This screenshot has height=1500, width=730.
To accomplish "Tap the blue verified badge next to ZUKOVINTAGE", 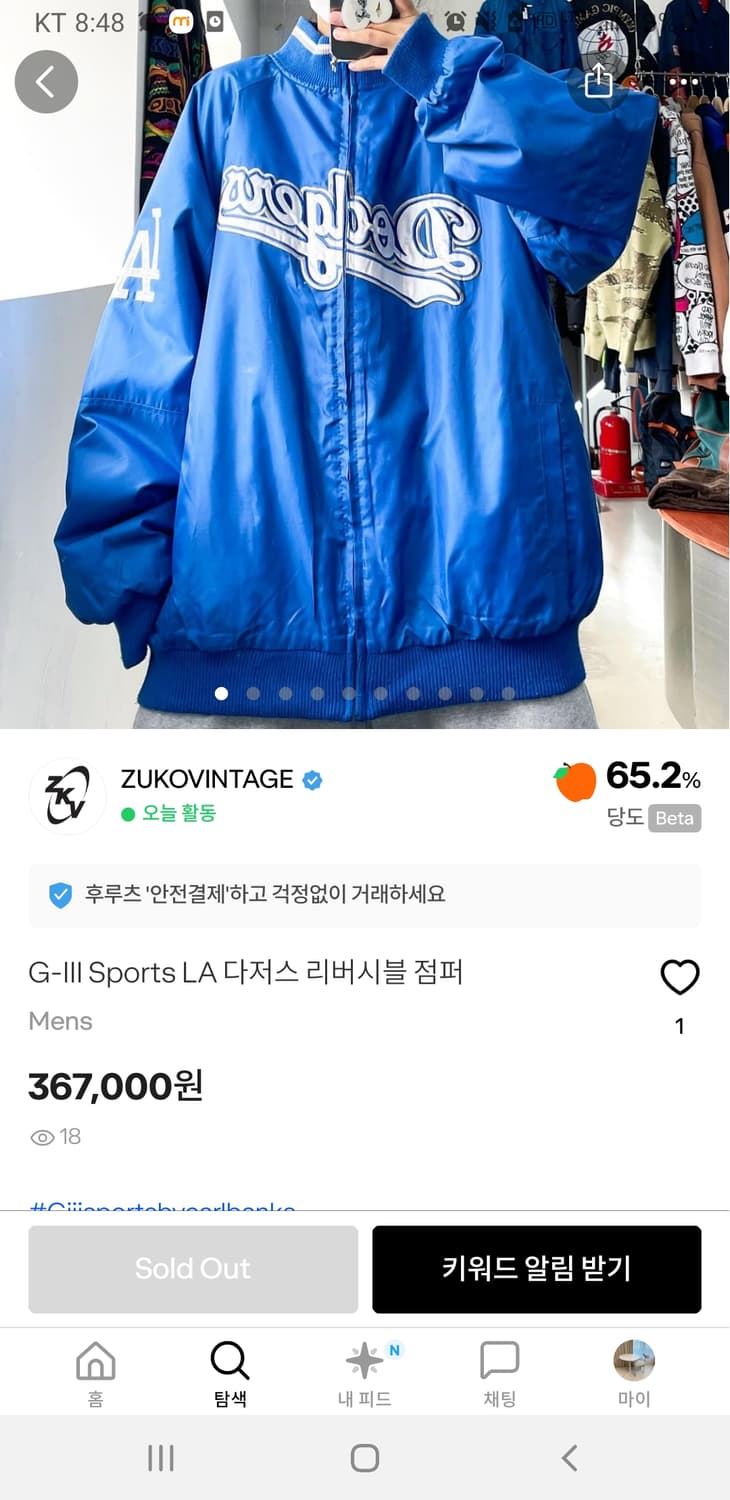I will click(313, 779).
